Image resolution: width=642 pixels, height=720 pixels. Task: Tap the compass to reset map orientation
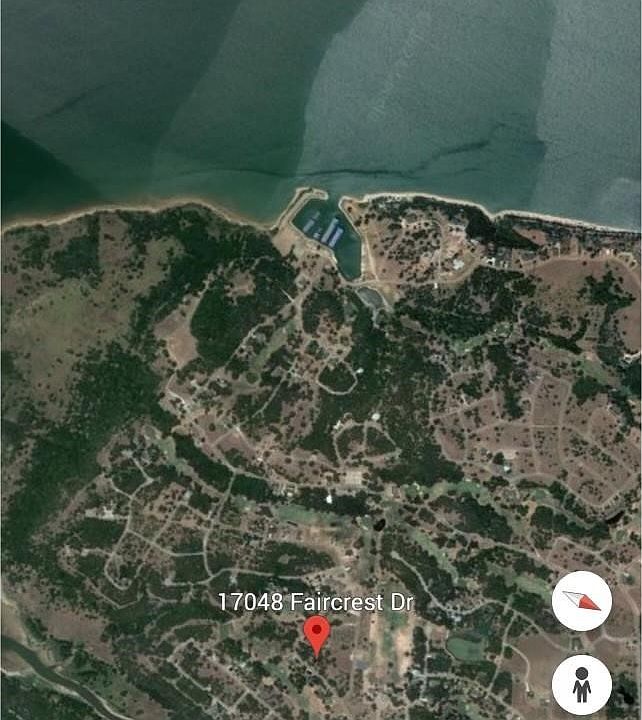581,601
